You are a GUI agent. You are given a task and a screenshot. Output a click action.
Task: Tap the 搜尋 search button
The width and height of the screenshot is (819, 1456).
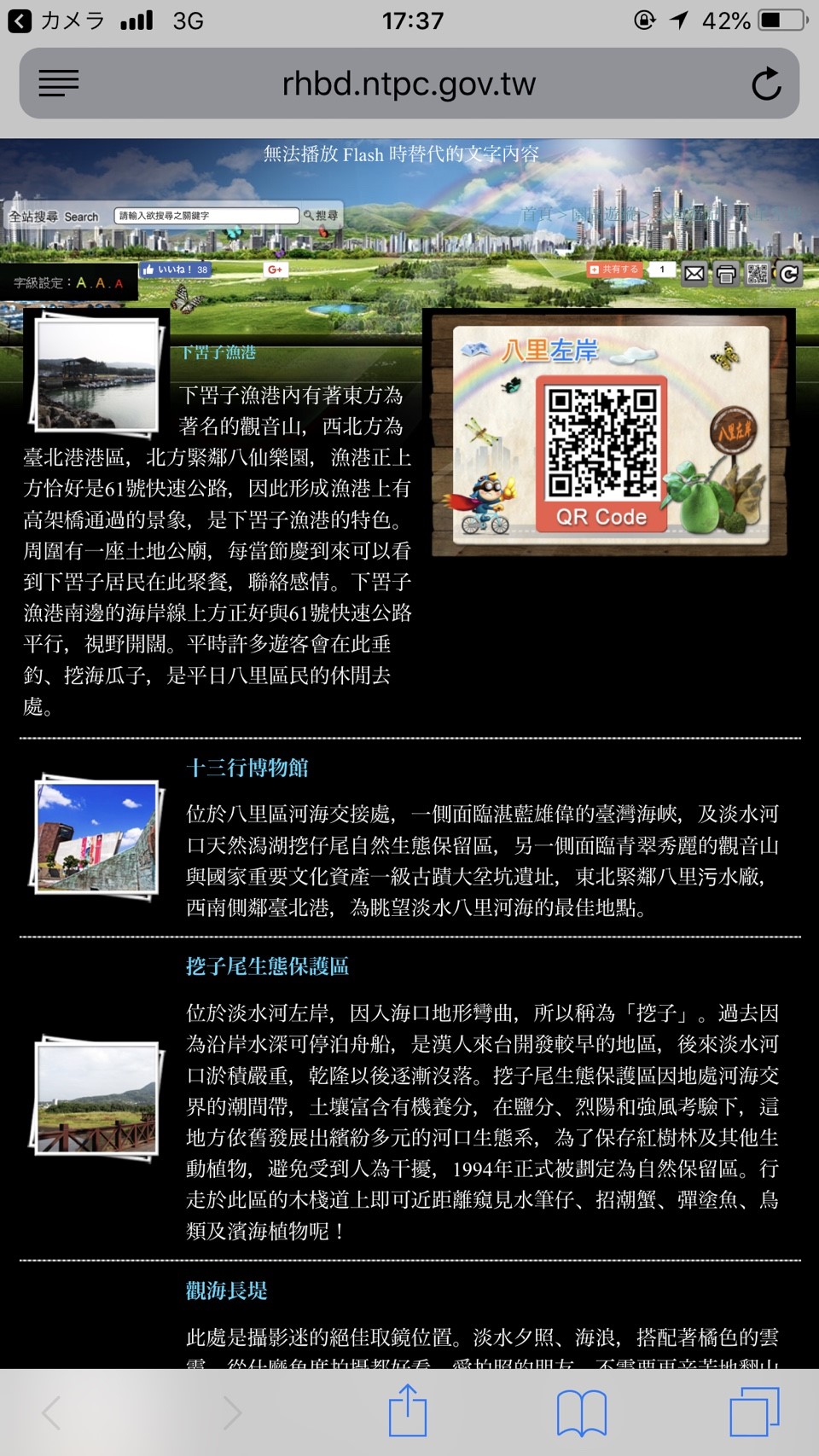[x=321, y=216]
